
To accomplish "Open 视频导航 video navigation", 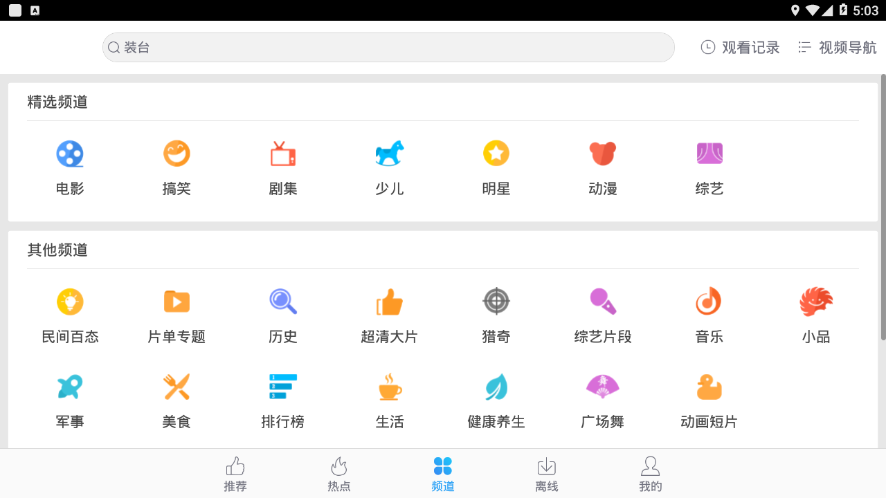I will 837,47.
